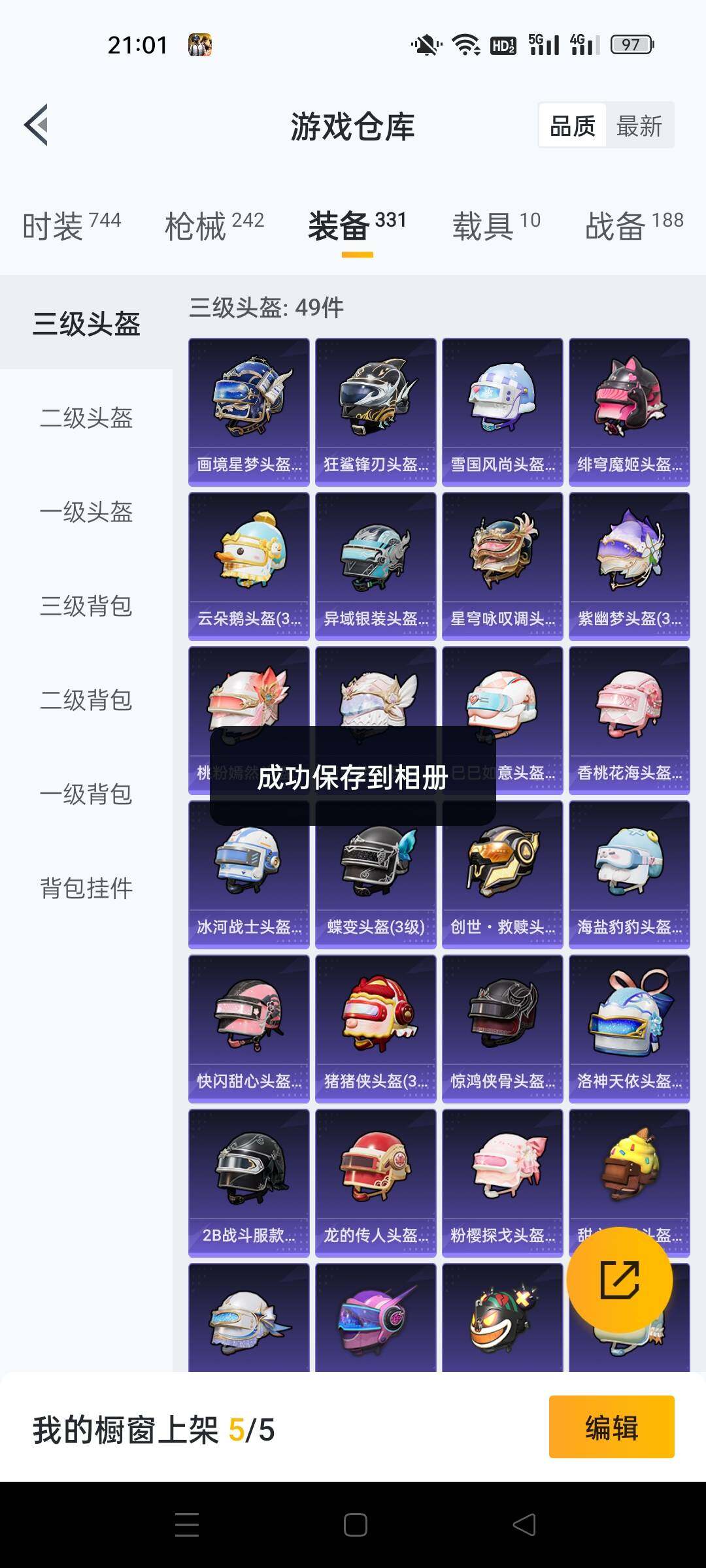Select the 背包挂件 category

pyautogui.click(x=86, y=888)
